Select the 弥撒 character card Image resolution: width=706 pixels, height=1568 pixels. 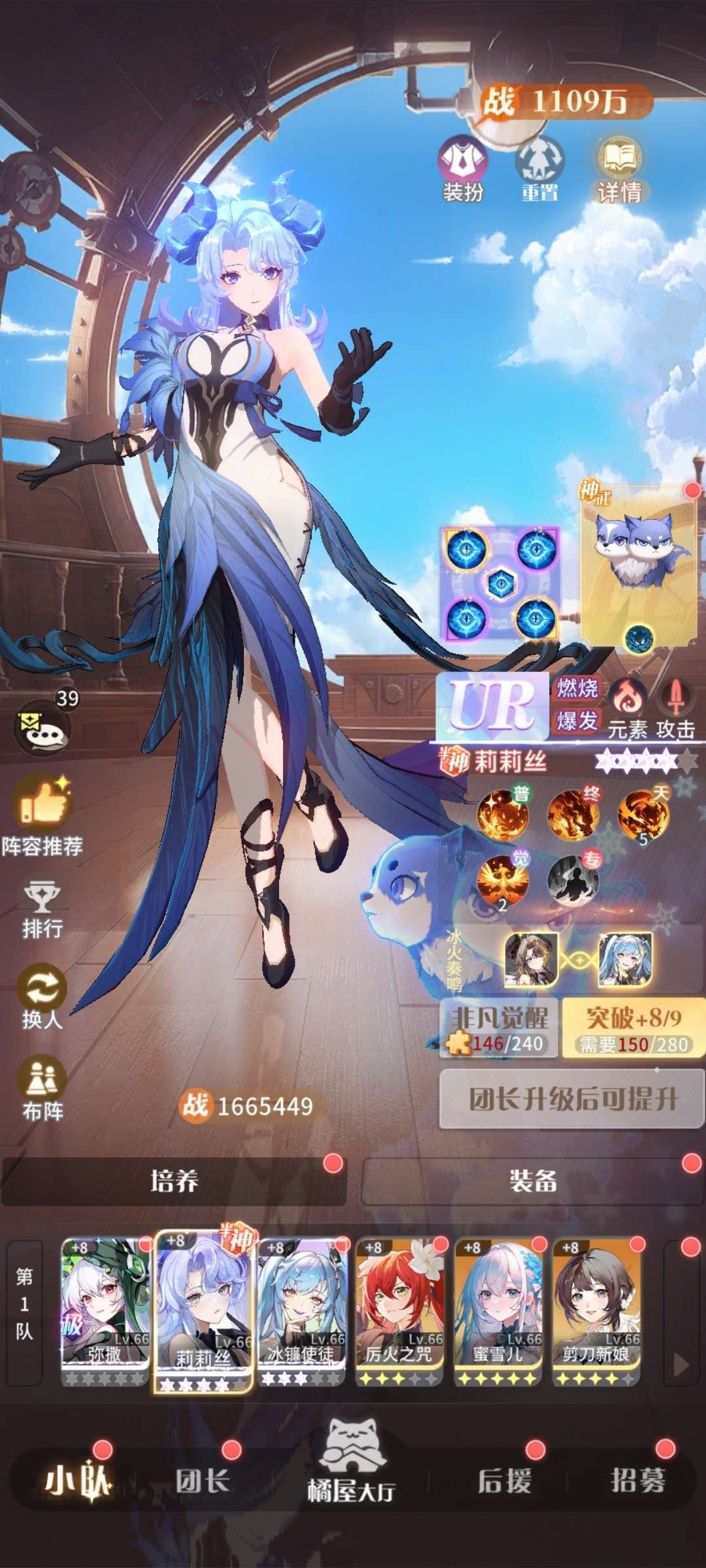[x=105, y=1310]
